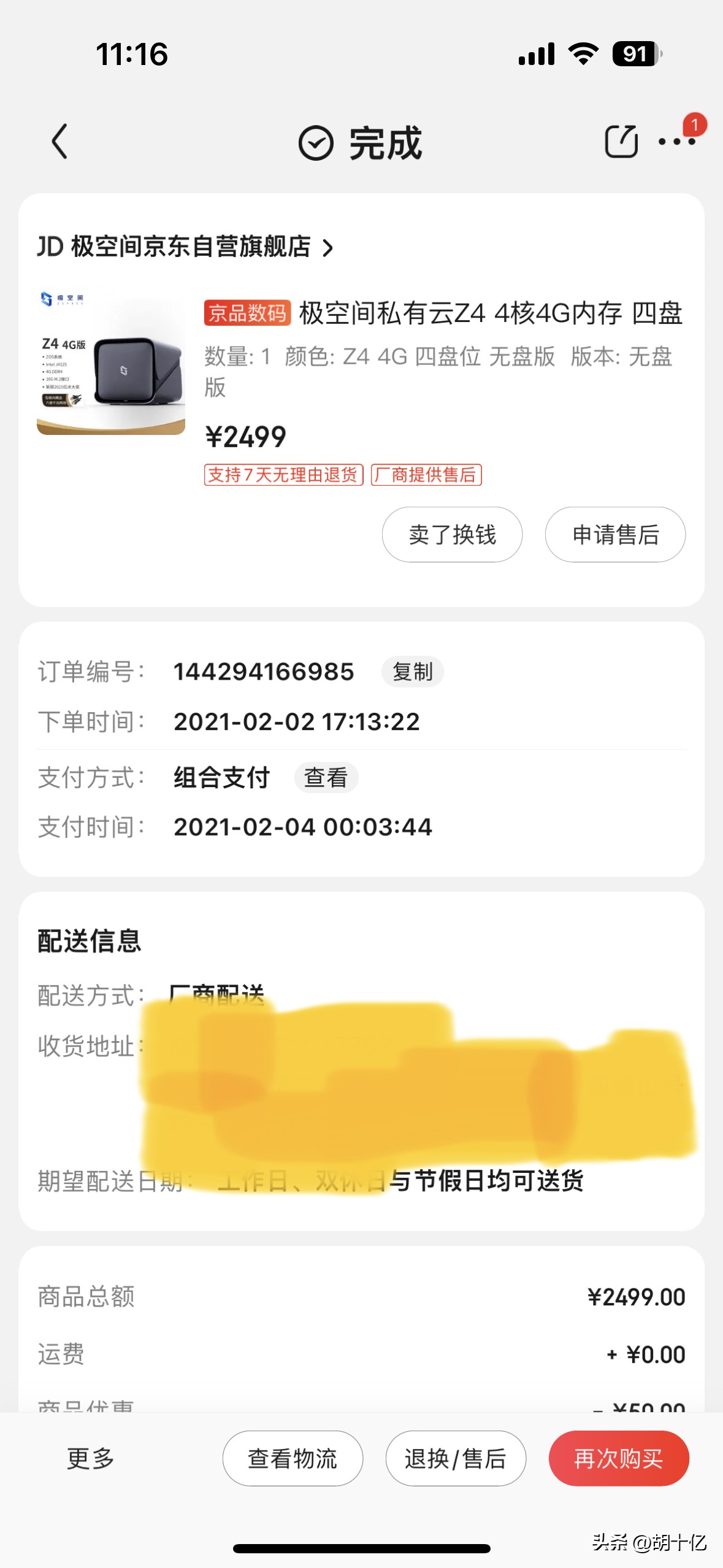
Task: Tap the 京品数码 badge on product title
Action: pos(247,313)
